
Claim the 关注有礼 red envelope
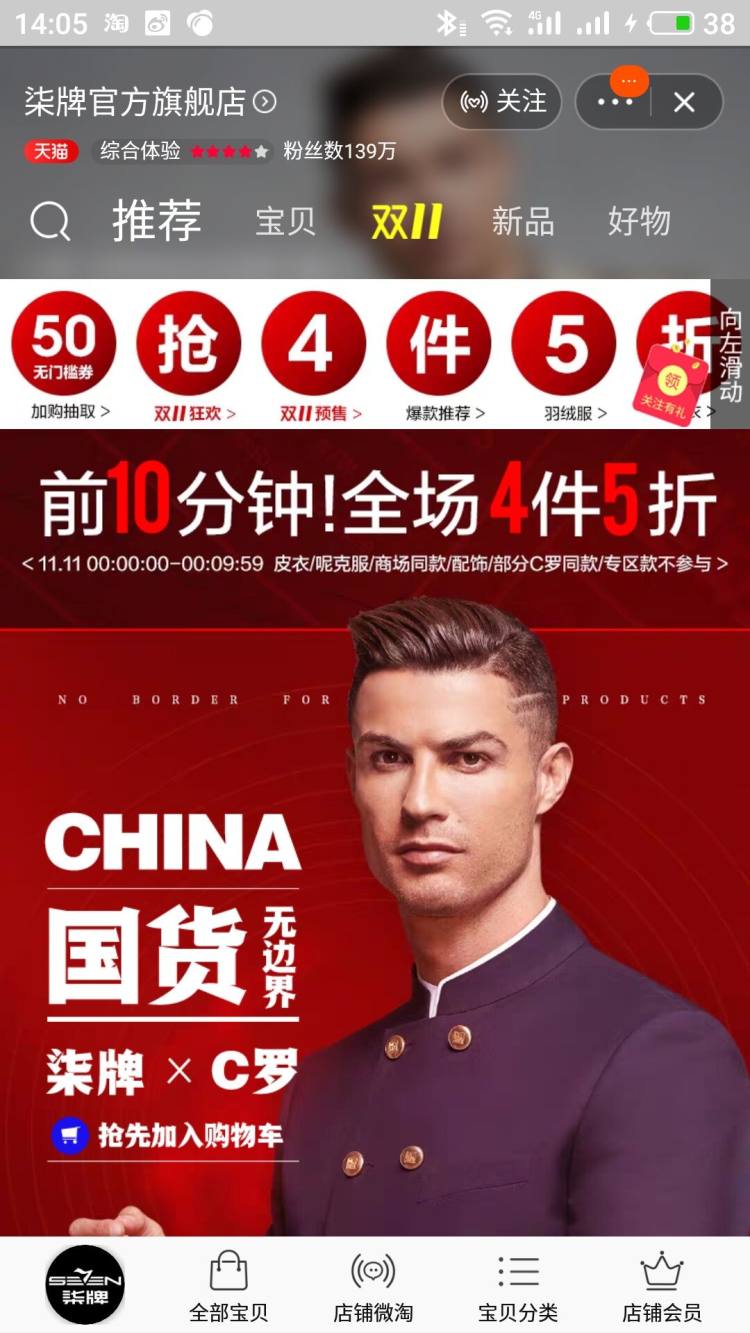point(671,385)
